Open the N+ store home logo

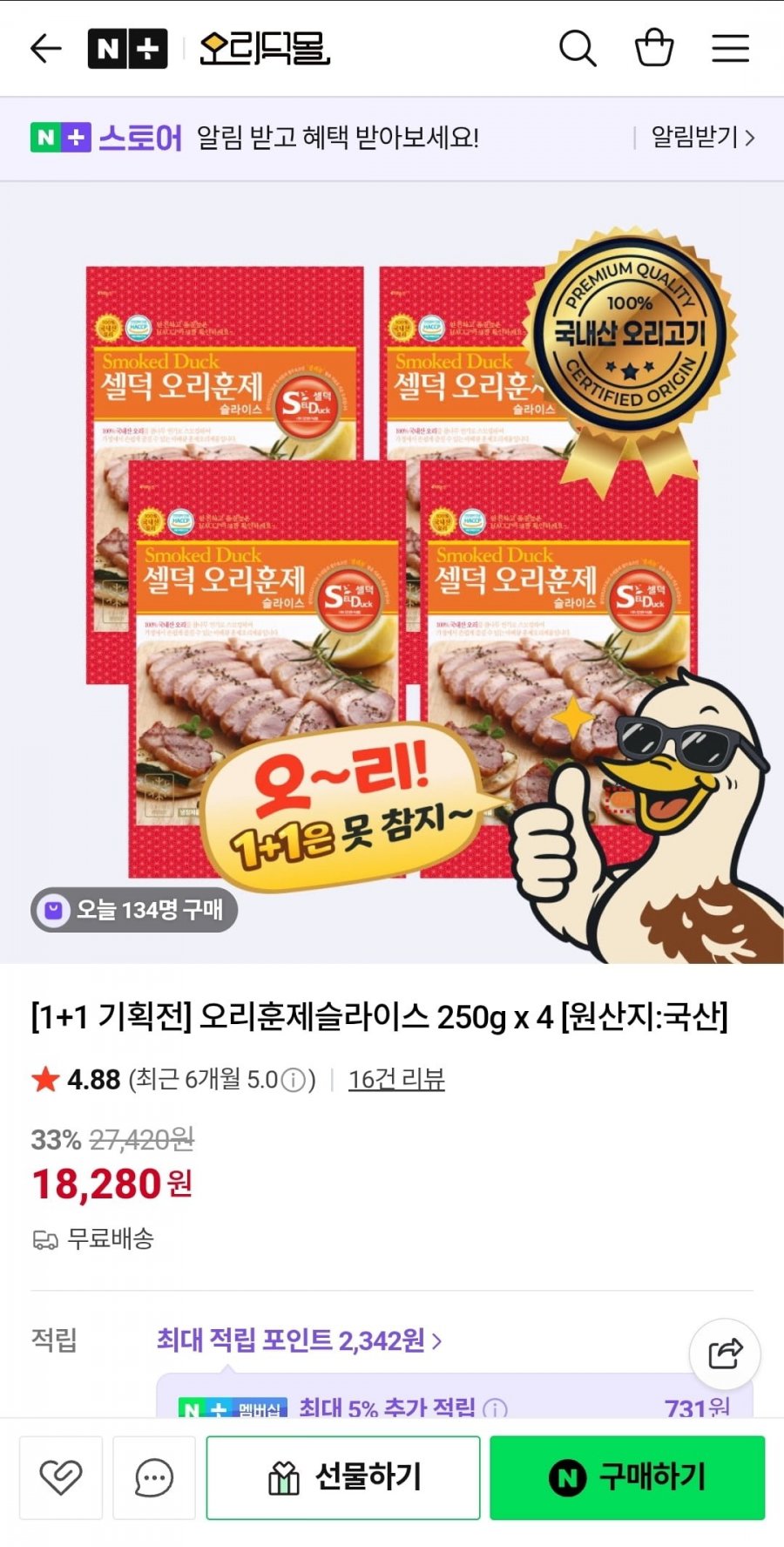coord(127,48)
